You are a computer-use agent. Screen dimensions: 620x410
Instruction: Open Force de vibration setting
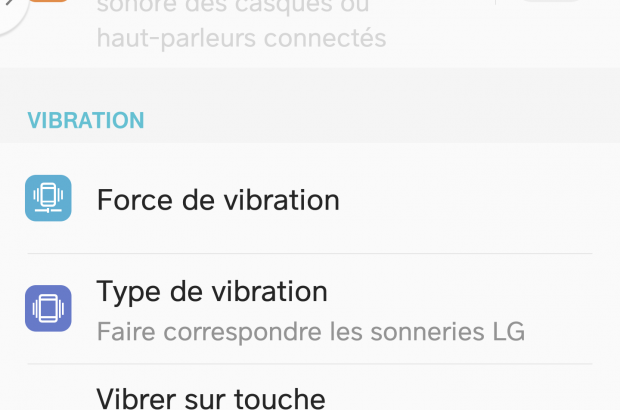(x=218, y=200)
